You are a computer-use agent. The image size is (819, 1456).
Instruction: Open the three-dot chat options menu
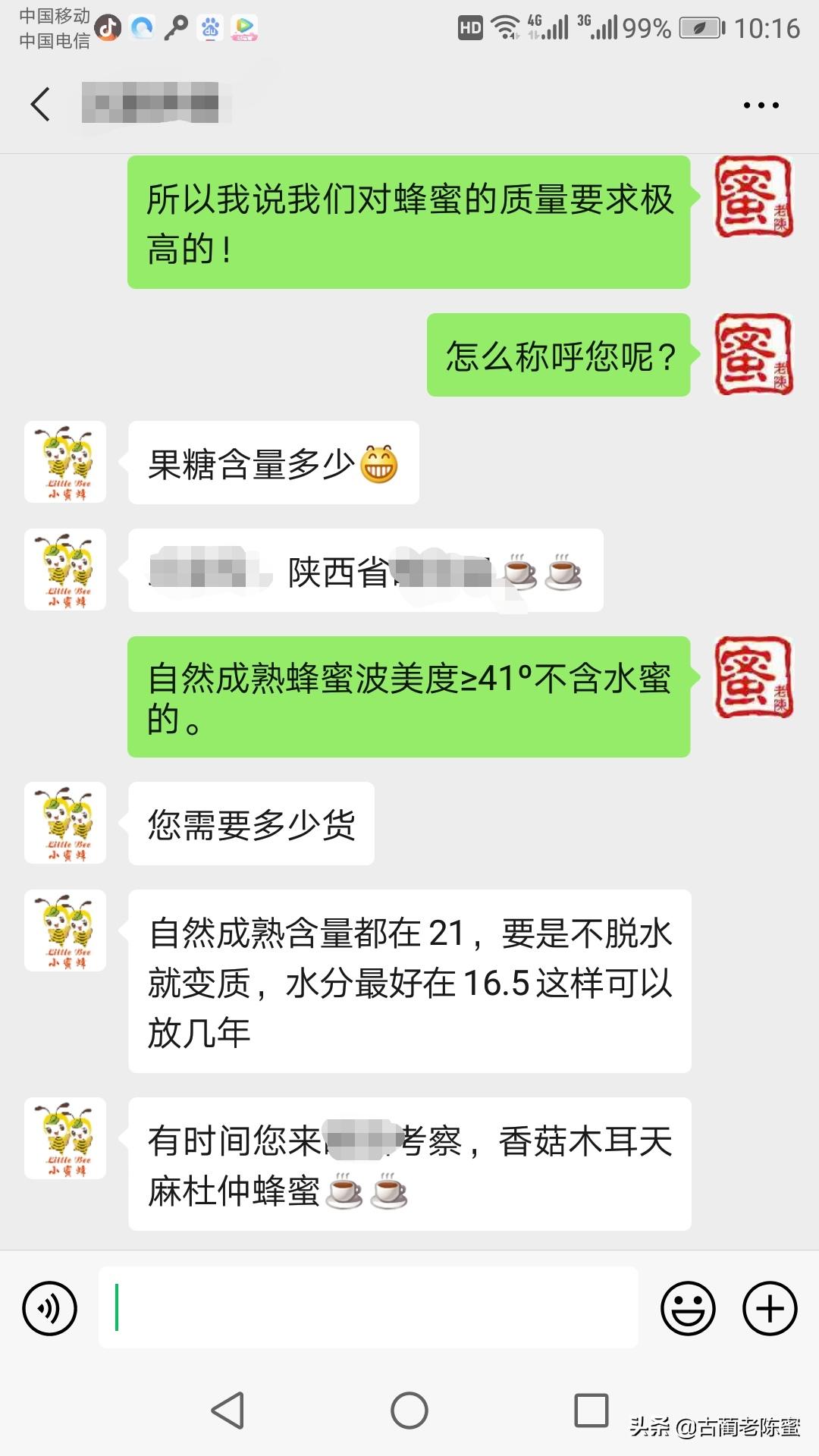[761, 105]
